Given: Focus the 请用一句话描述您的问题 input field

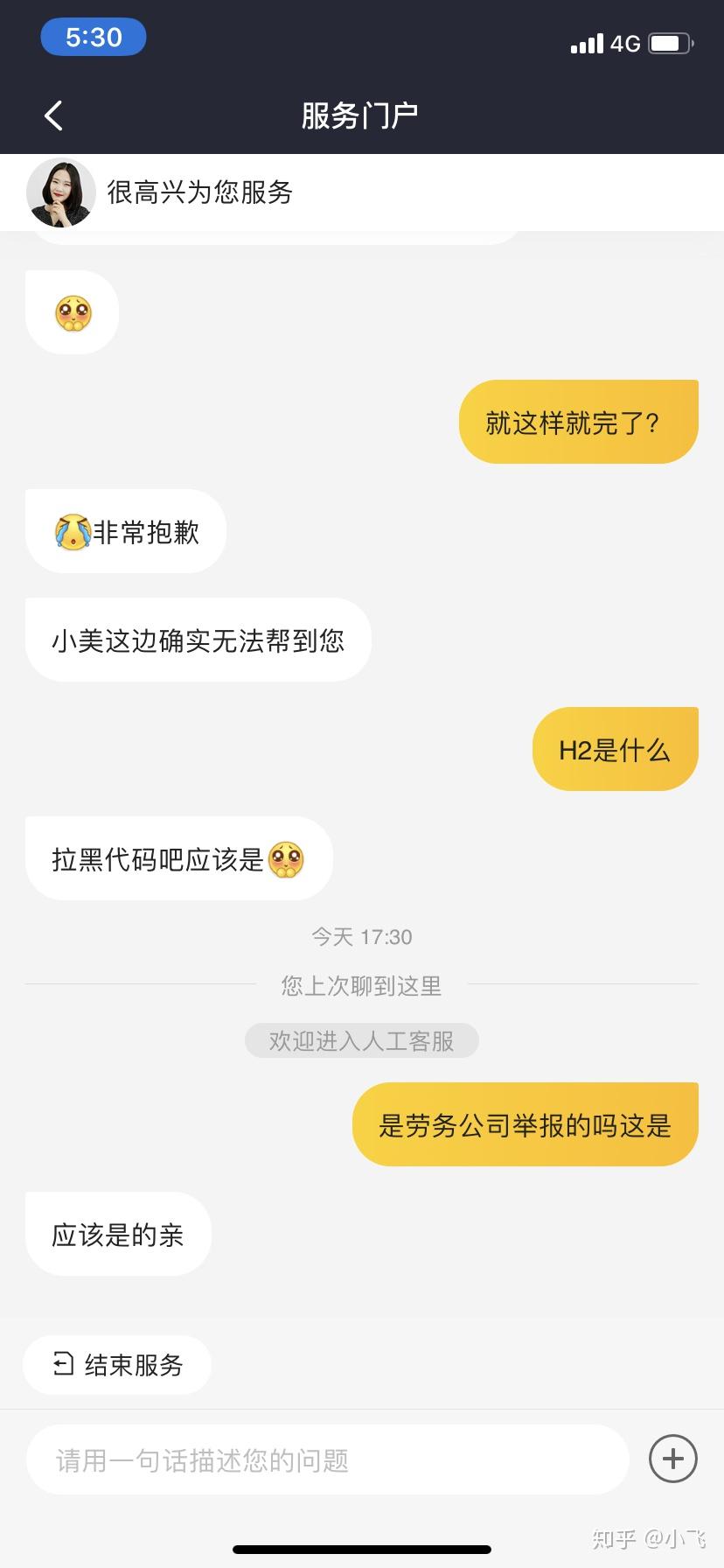Looking at the screenshot, I should [328, 1459].
